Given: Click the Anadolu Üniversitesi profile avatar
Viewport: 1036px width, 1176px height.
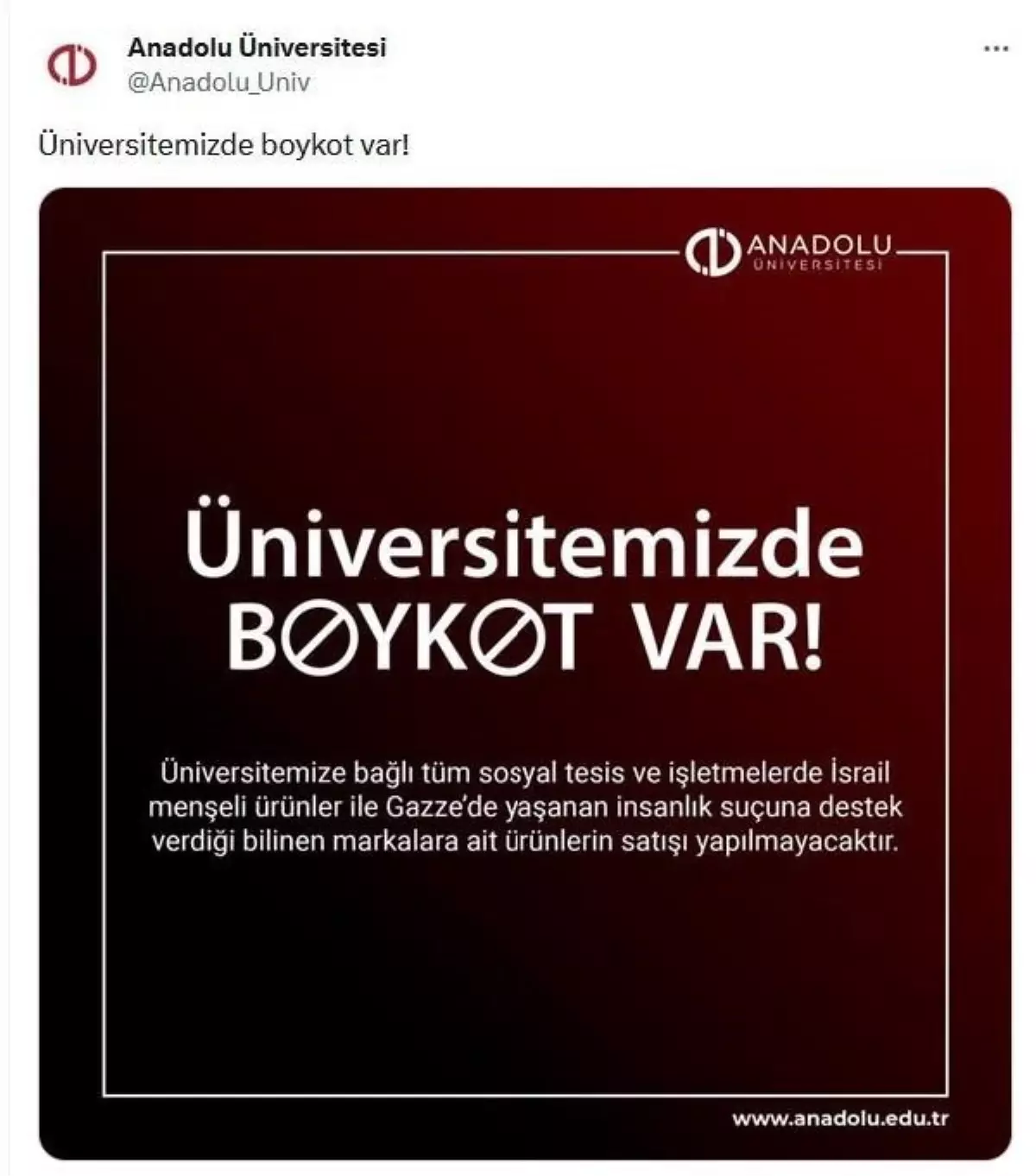Looking at the screenshot, I should [x=73, y=65].
